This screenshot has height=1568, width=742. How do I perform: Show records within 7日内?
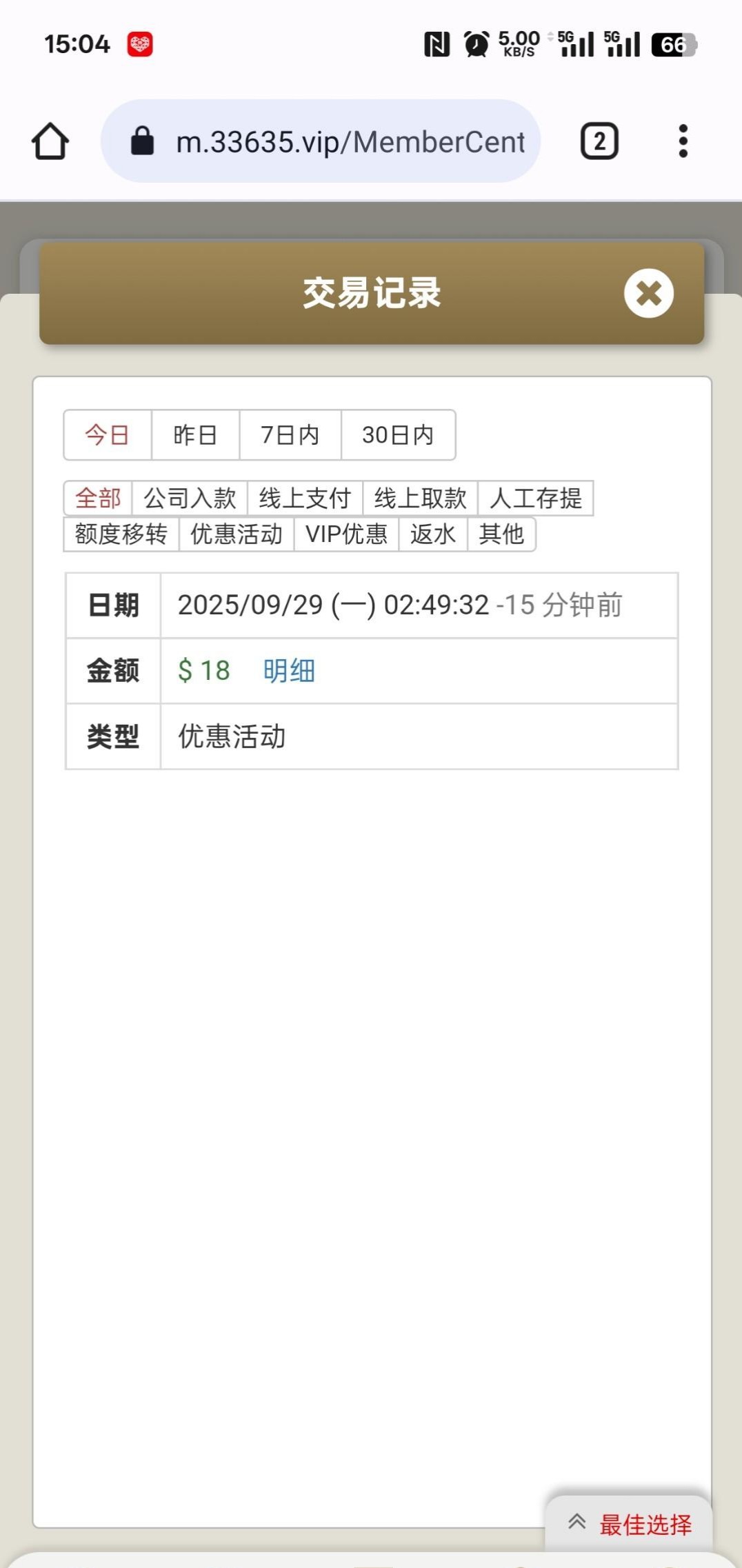290,435
